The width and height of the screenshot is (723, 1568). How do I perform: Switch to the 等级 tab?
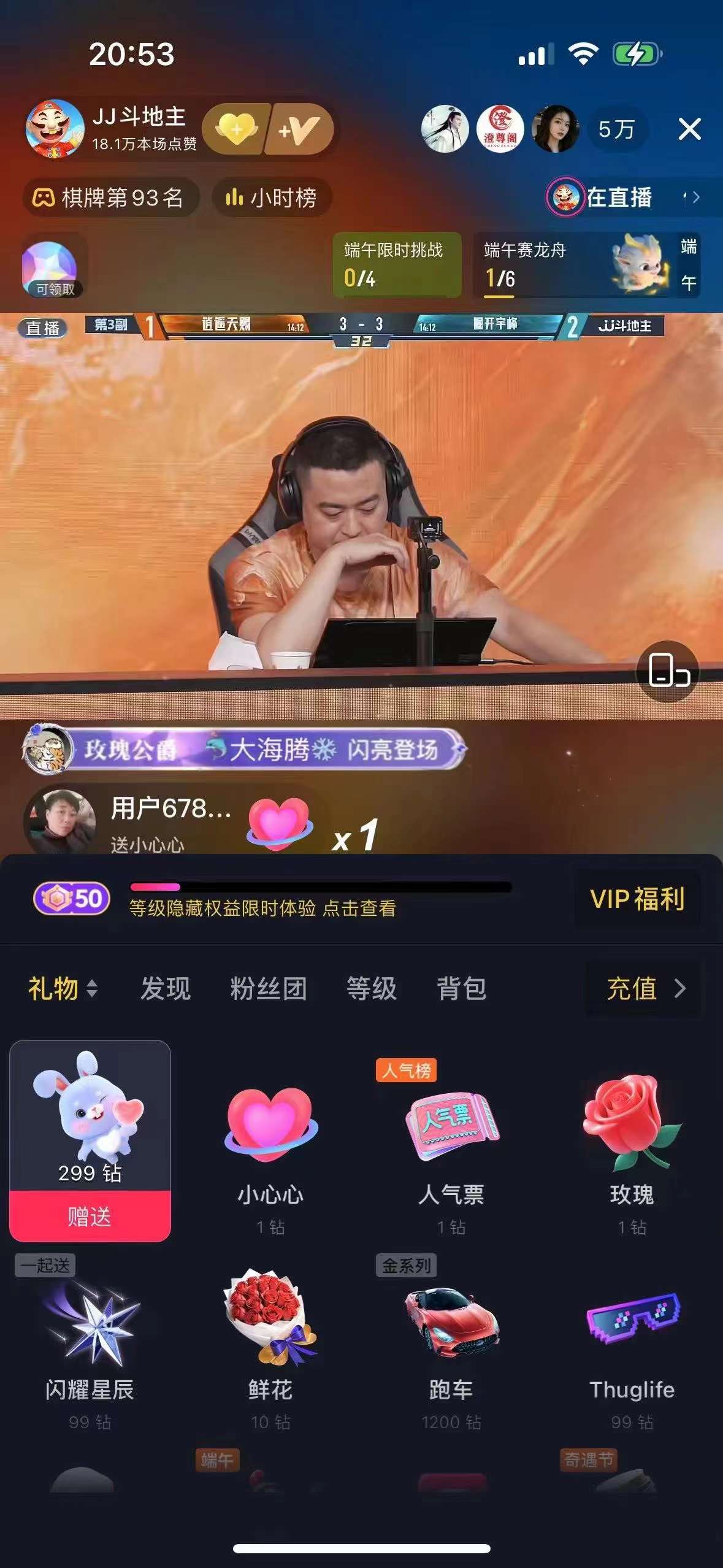[x=372, y=988]
